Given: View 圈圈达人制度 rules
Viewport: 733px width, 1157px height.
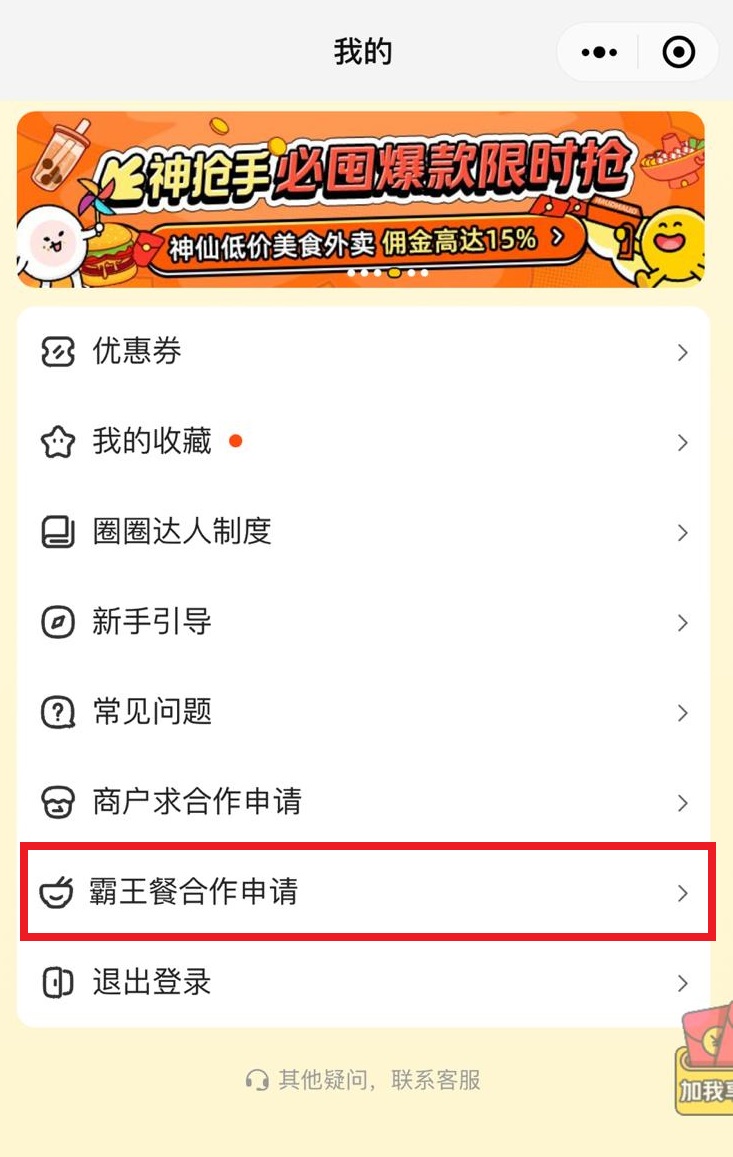Looking at the screenshot, I should coord(364,532).
